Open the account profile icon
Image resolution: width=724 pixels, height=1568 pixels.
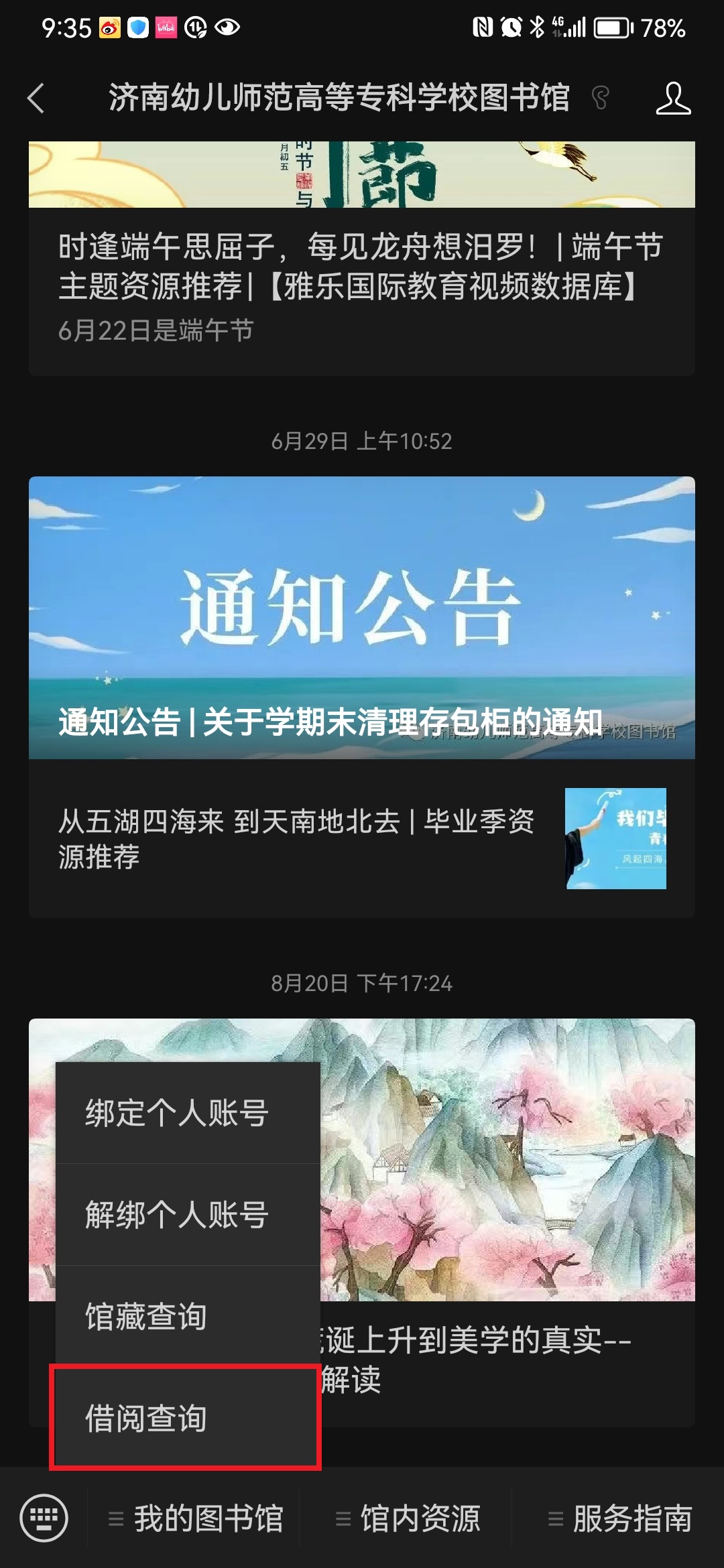pos(672,99)
